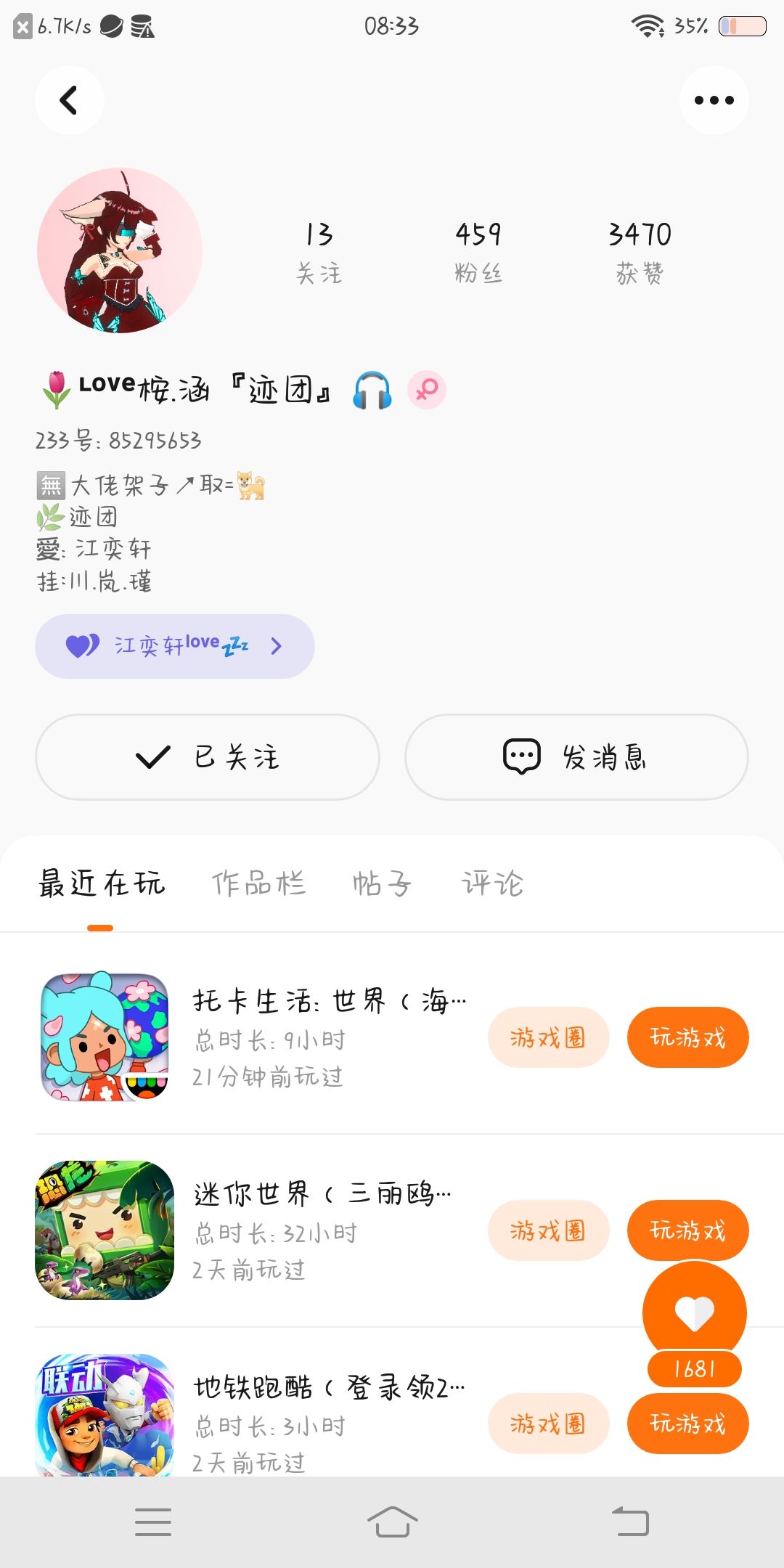Viewport: 784px width, 1568px height.
Task: Send a message with 发消息
Action: pyautogui.click(x=576, y=757)
